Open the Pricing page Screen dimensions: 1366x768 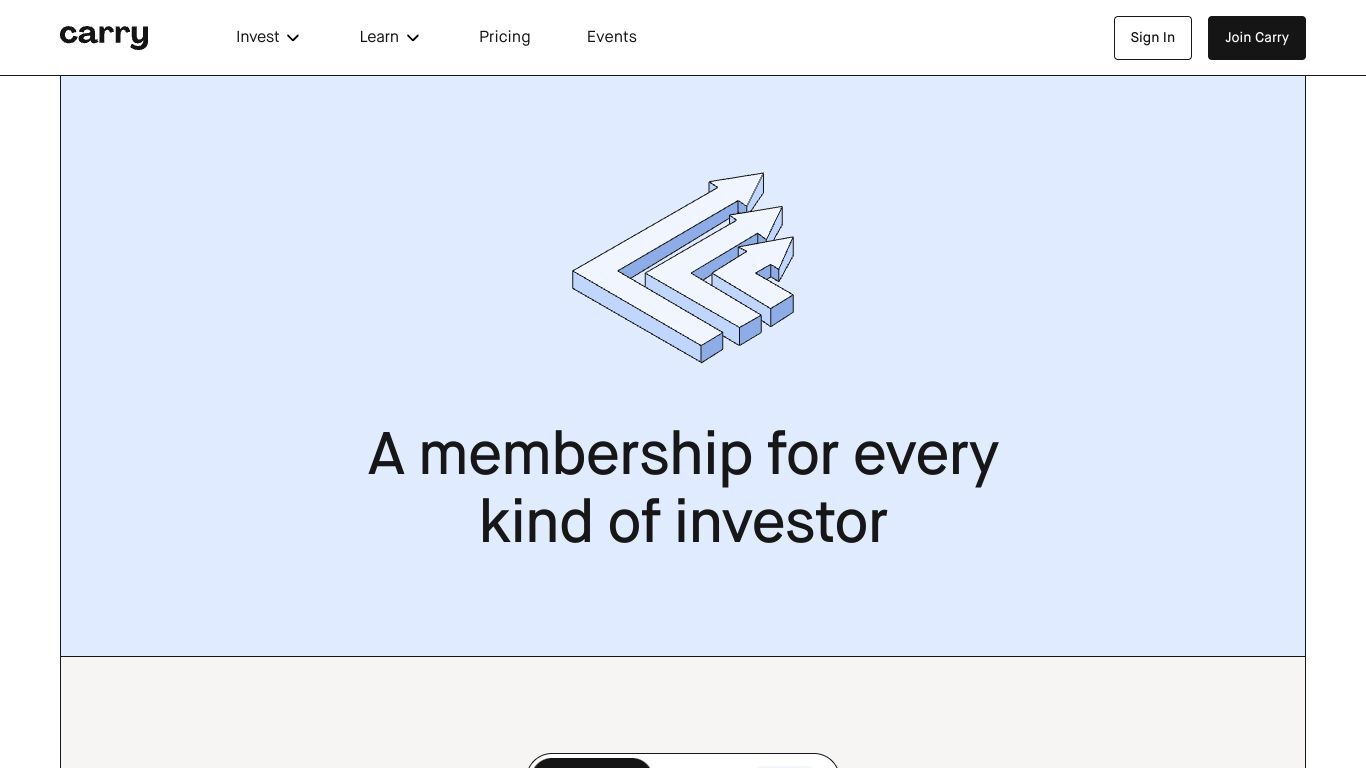[x=504, y=37]
